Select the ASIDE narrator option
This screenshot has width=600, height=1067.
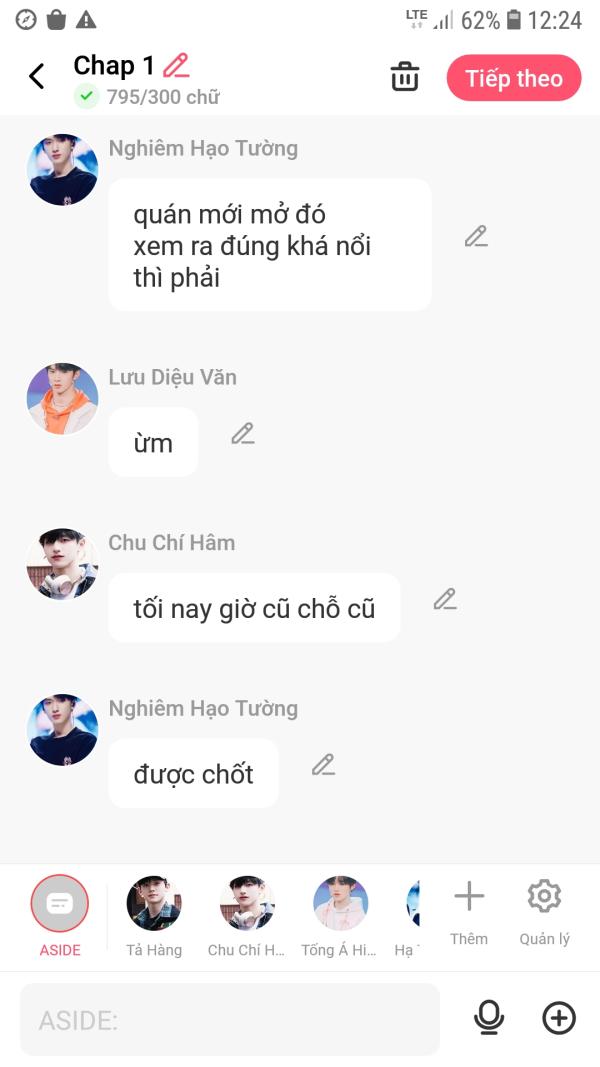(60, 905)
